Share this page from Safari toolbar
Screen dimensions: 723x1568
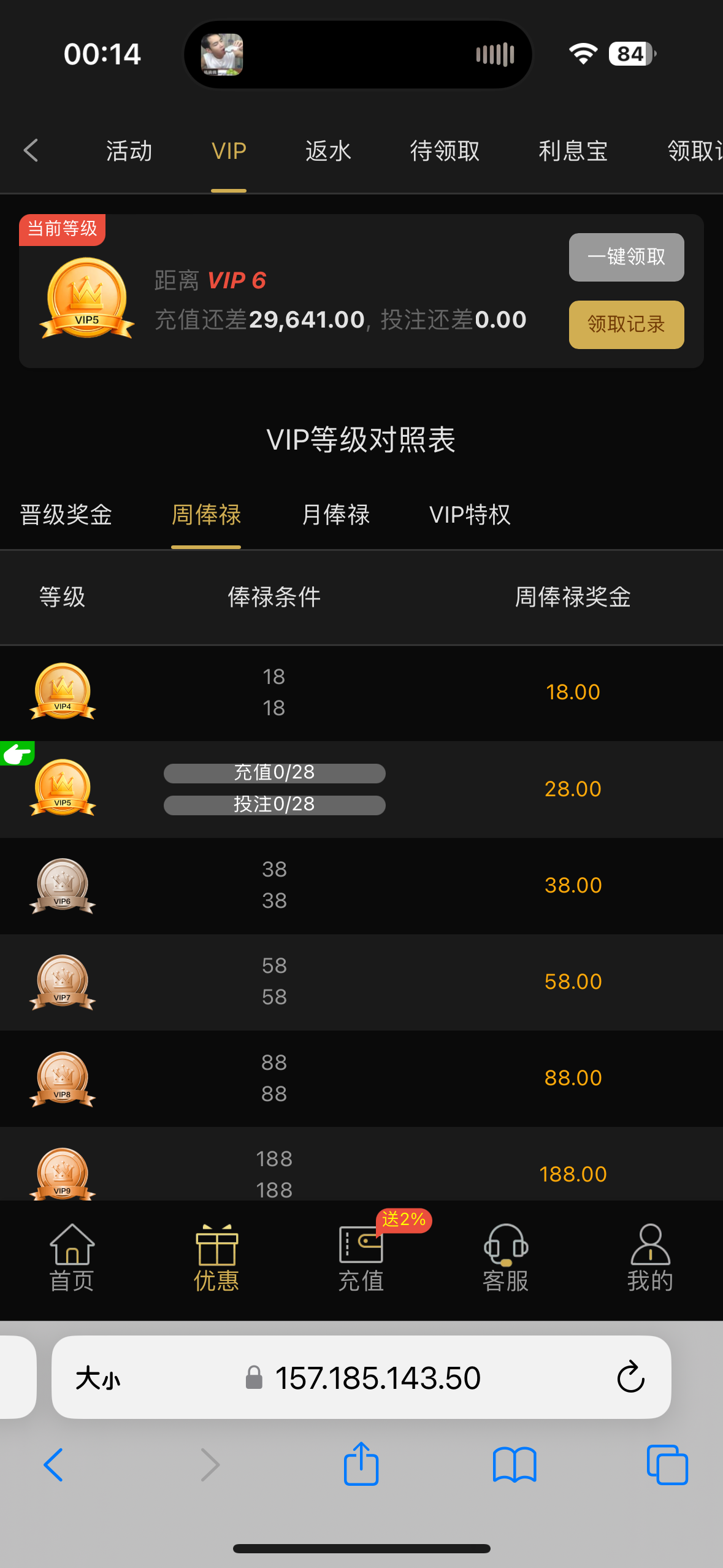coord(361,1464)
